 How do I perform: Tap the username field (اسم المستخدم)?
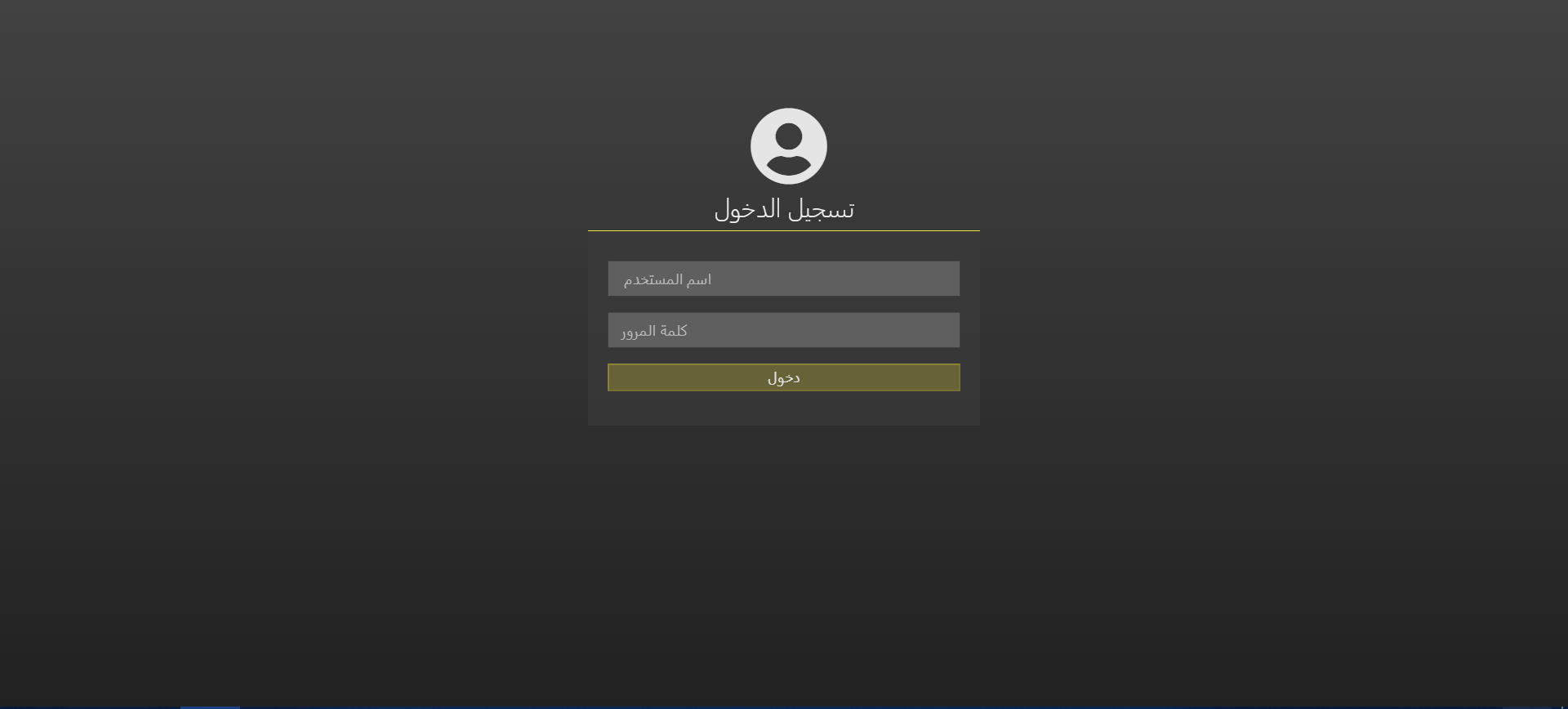[783, 279]
